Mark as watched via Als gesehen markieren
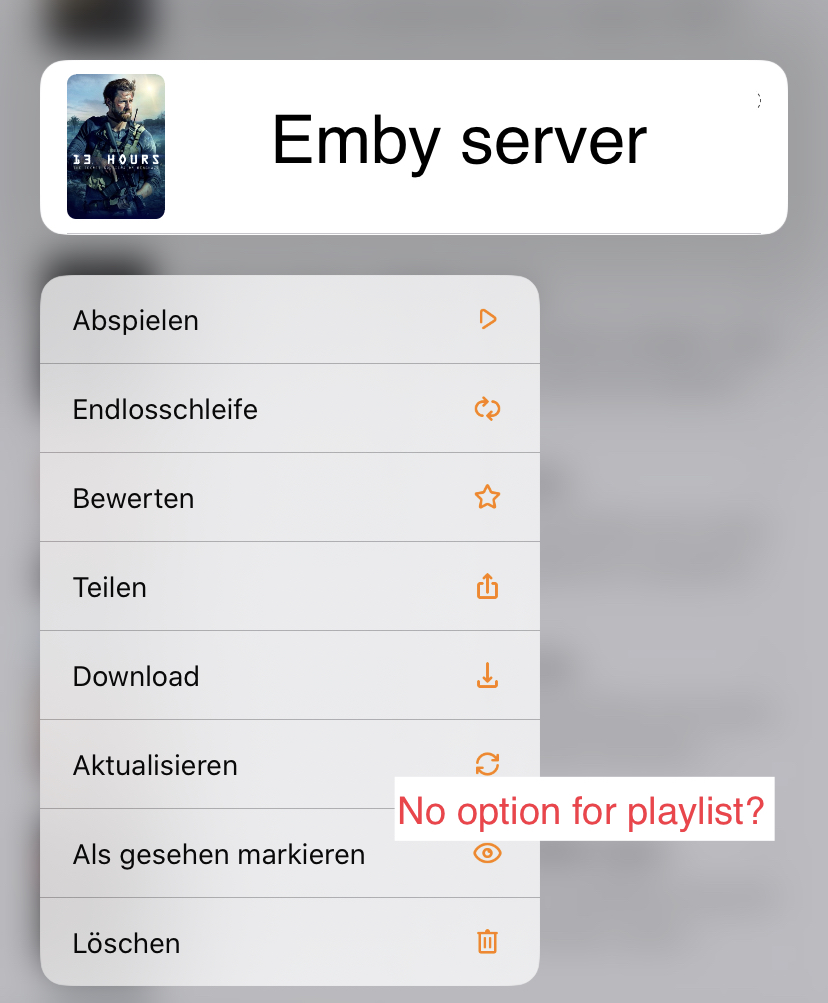 pos(220,855)
